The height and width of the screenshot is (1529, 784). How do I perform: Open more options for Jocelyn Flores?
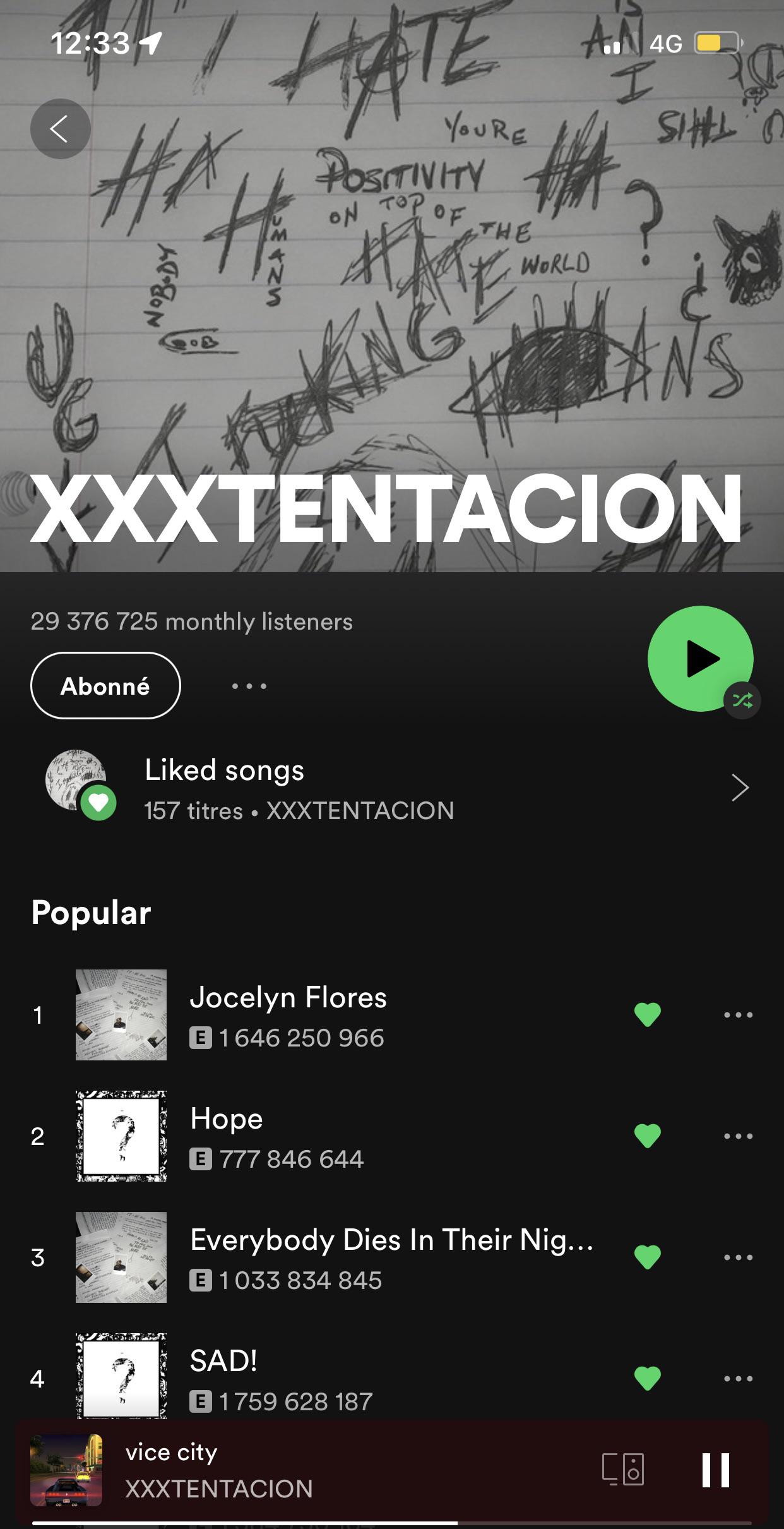pos(738,1015)
